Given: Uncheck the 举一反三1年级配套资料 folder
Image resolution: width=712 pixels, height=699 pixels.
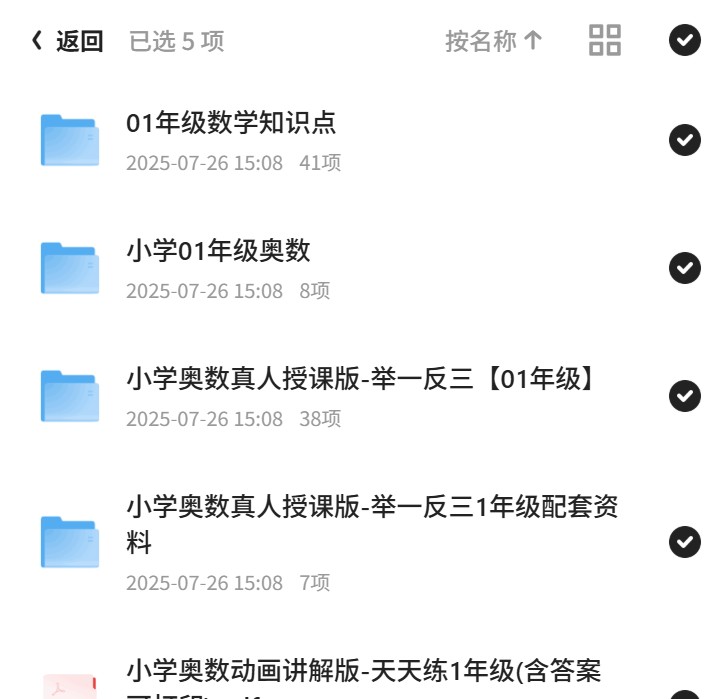Looking at the screenshot, I should click(x=685, y=542).
